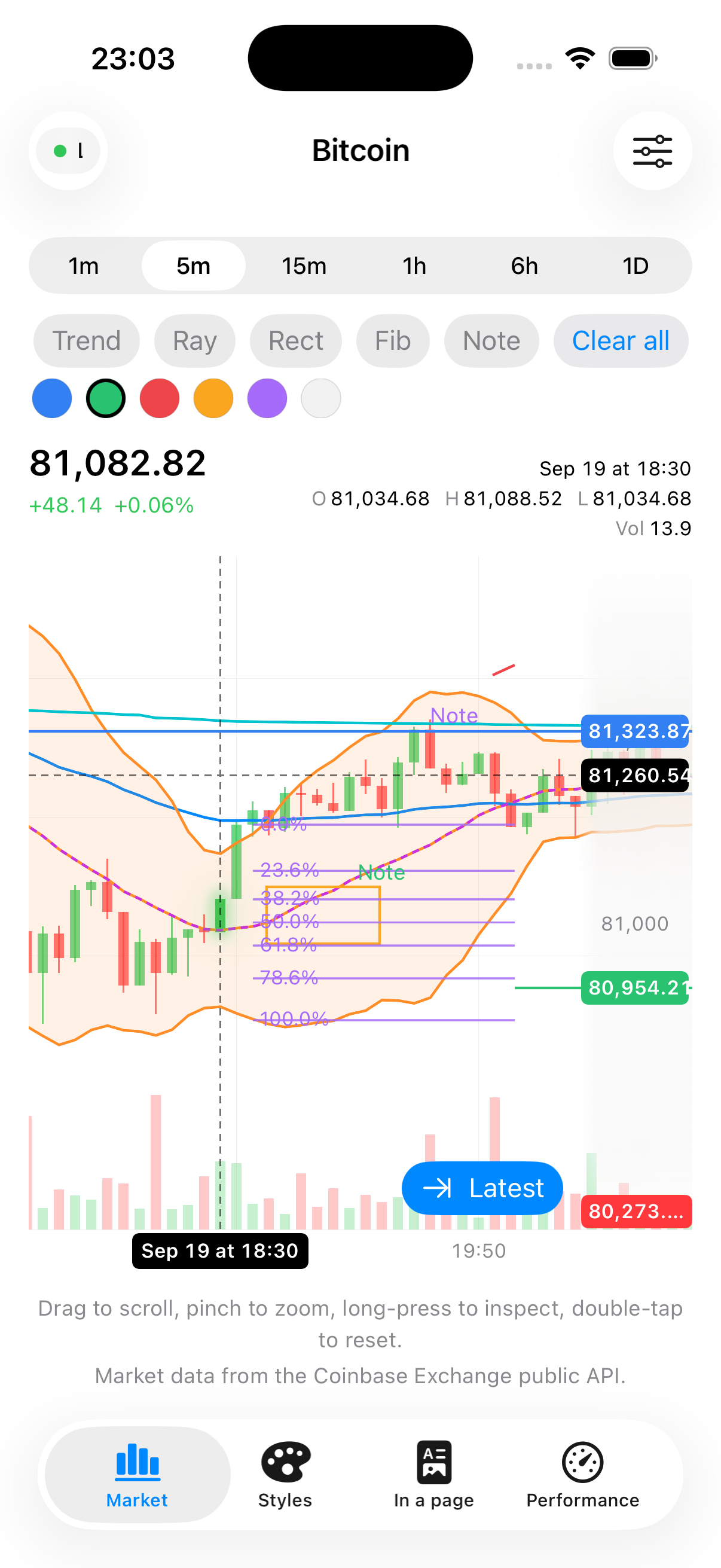Select the 1D timeframe
This screenshot has height=1568, width=721.
coord(636,266)
